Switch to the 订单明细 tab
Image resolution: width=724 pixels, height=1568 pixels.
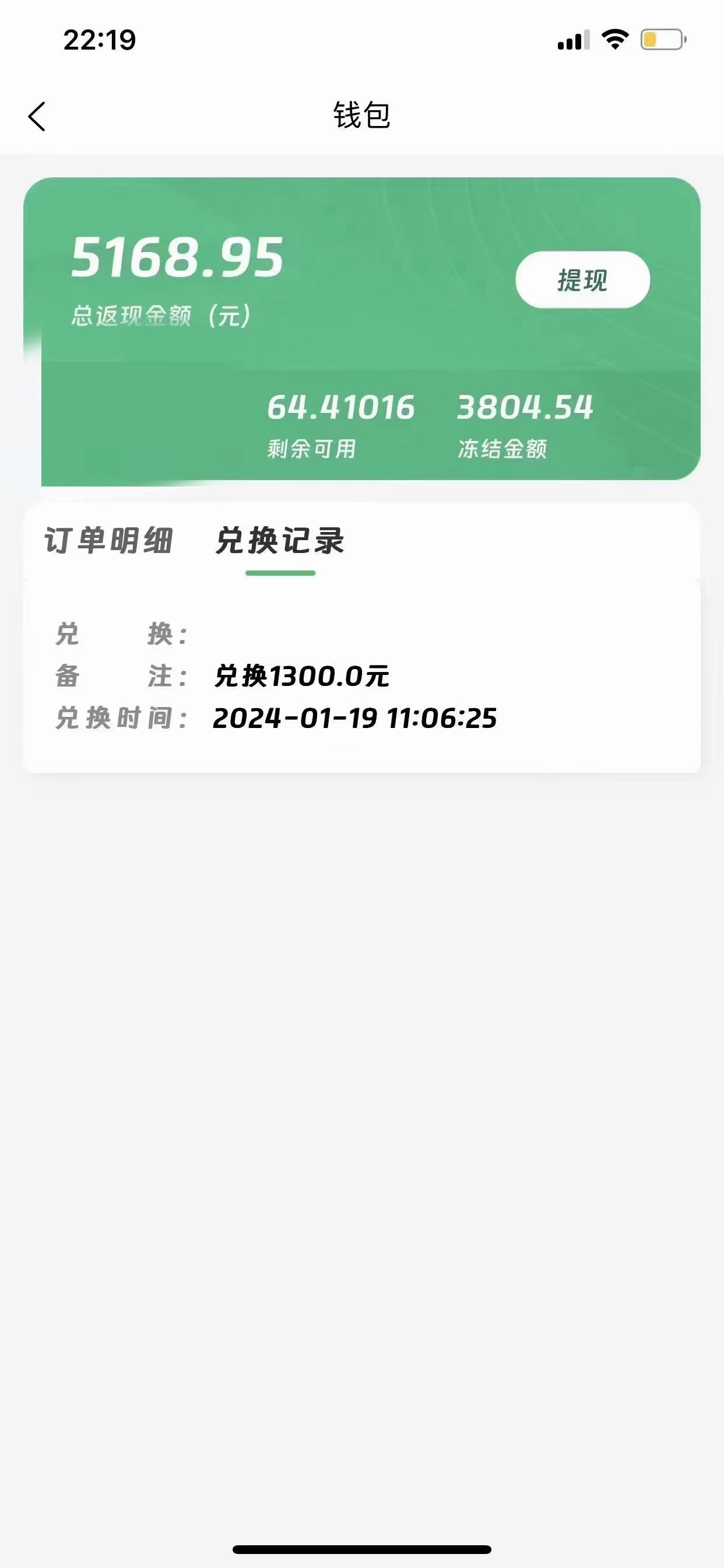coord(109,541)
